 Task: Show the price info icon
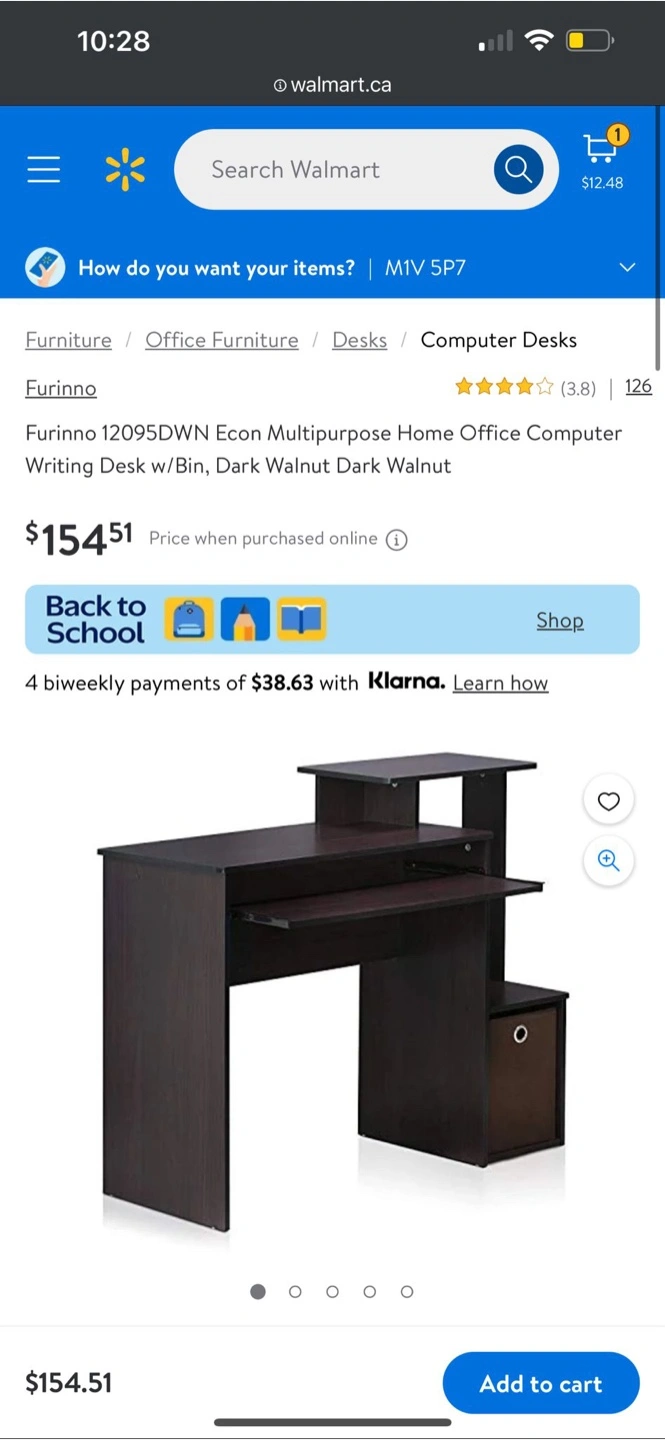click(397, 540)
